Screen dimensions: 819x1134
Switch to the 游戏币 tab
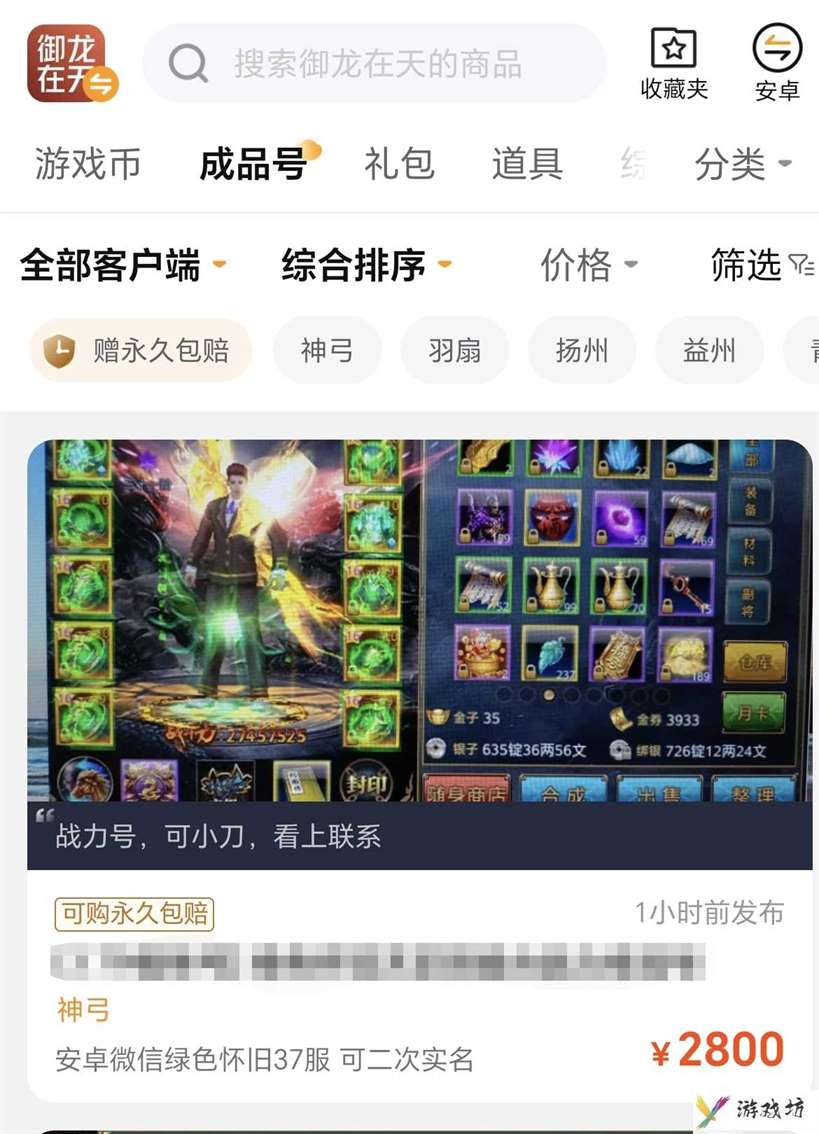(x=88, y=164)
